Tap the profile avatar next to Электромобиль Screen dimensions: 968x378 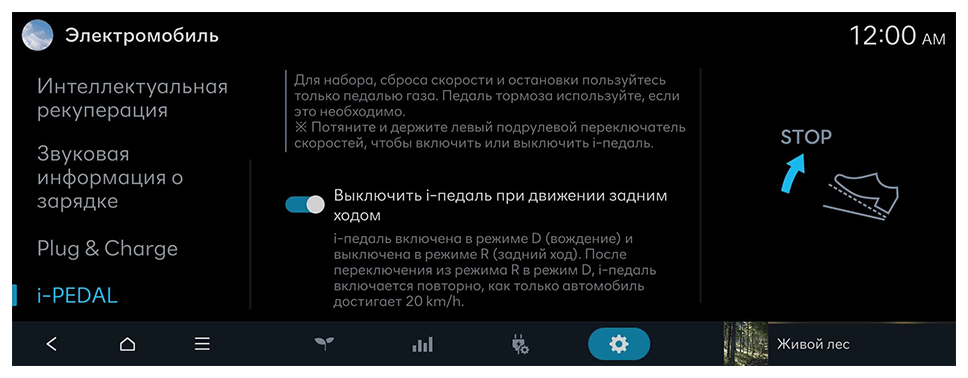pyautogui.click(x=38, y=35)
